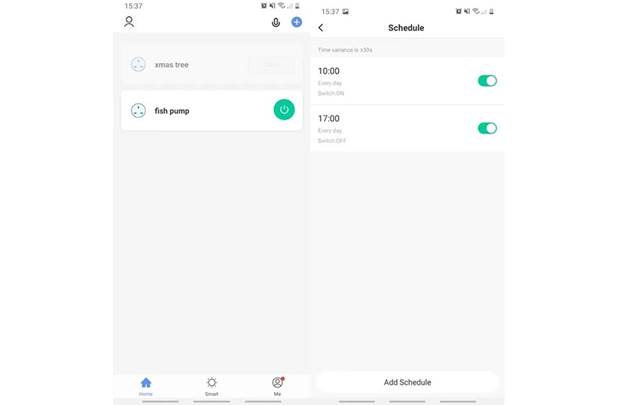Disable the 17:00 schedule toggle
The width and height of the screenshot is (624, 405).
[487, 128]
